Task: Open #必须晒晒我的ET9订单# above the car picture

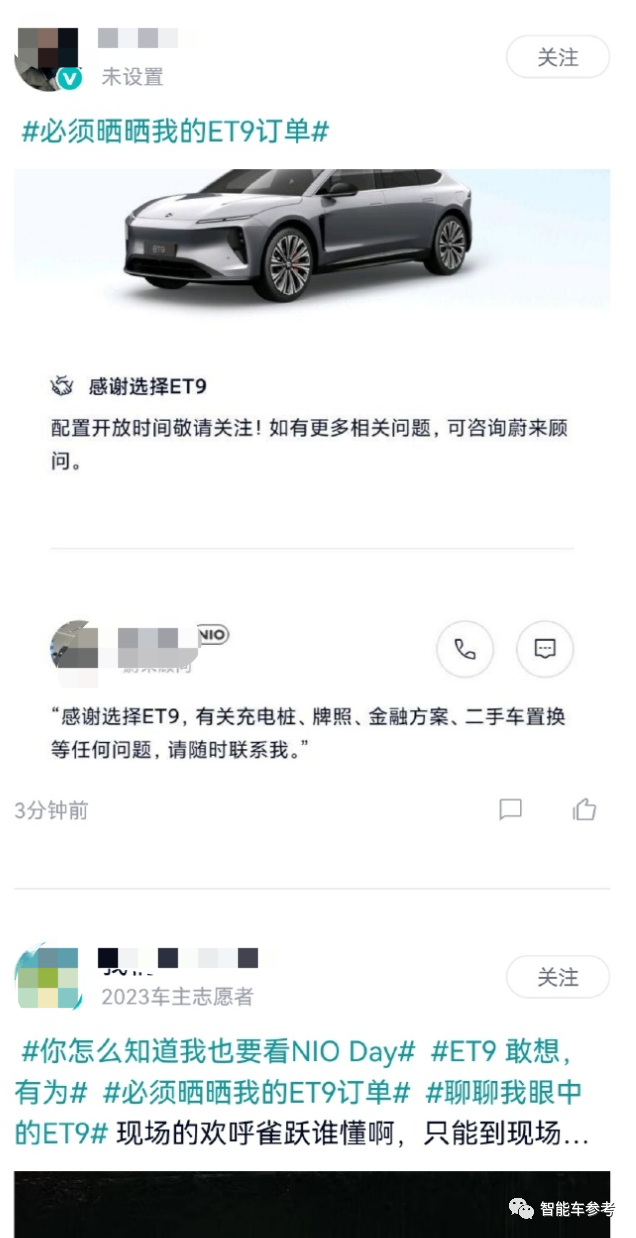Action: (x=175, y=131)
